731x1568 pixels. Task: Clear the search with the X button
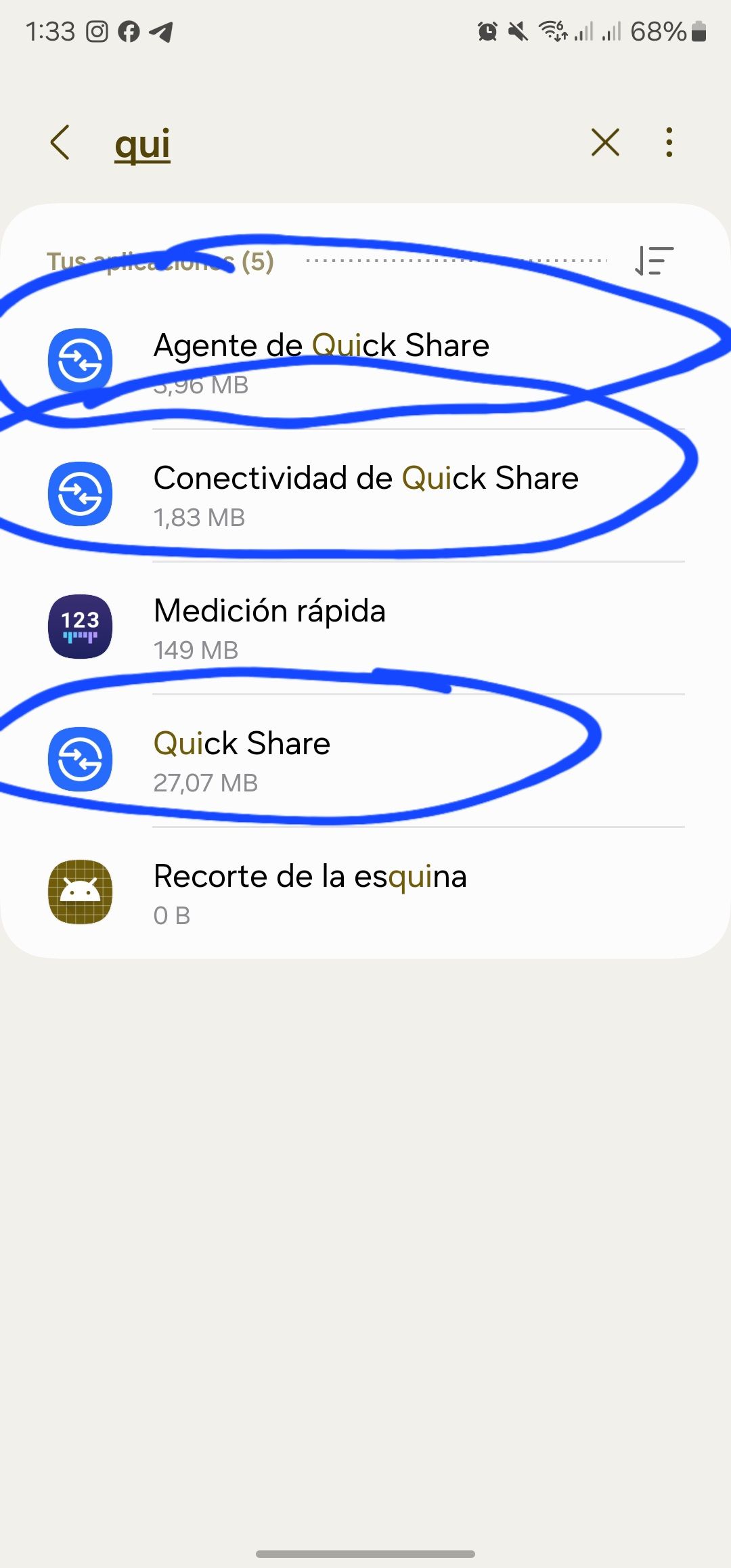[604, 143]
